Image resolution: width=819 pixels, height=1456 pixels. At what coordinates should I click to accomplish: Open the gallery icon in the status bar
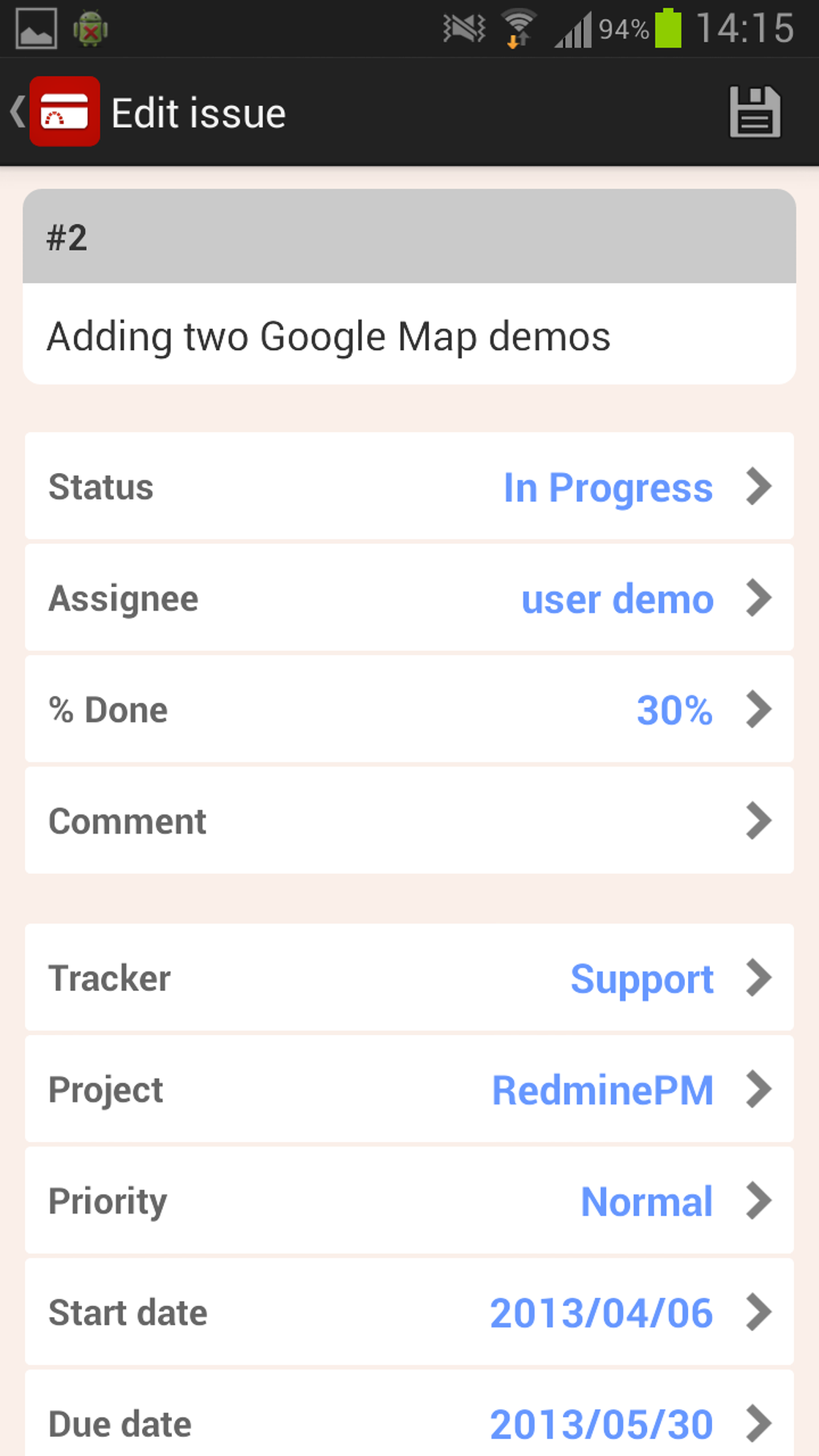(35, 27)
